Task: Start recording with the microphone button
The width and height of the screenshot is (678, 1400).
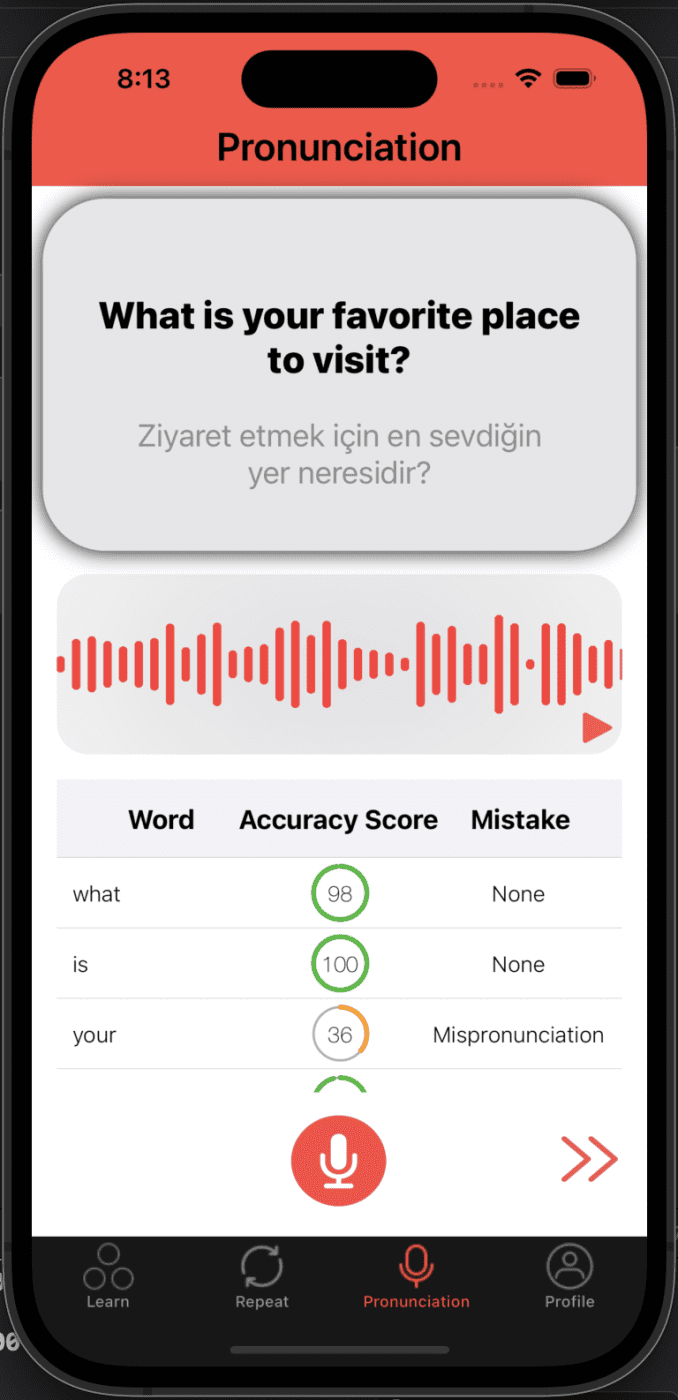Action: pos(338,1161)
